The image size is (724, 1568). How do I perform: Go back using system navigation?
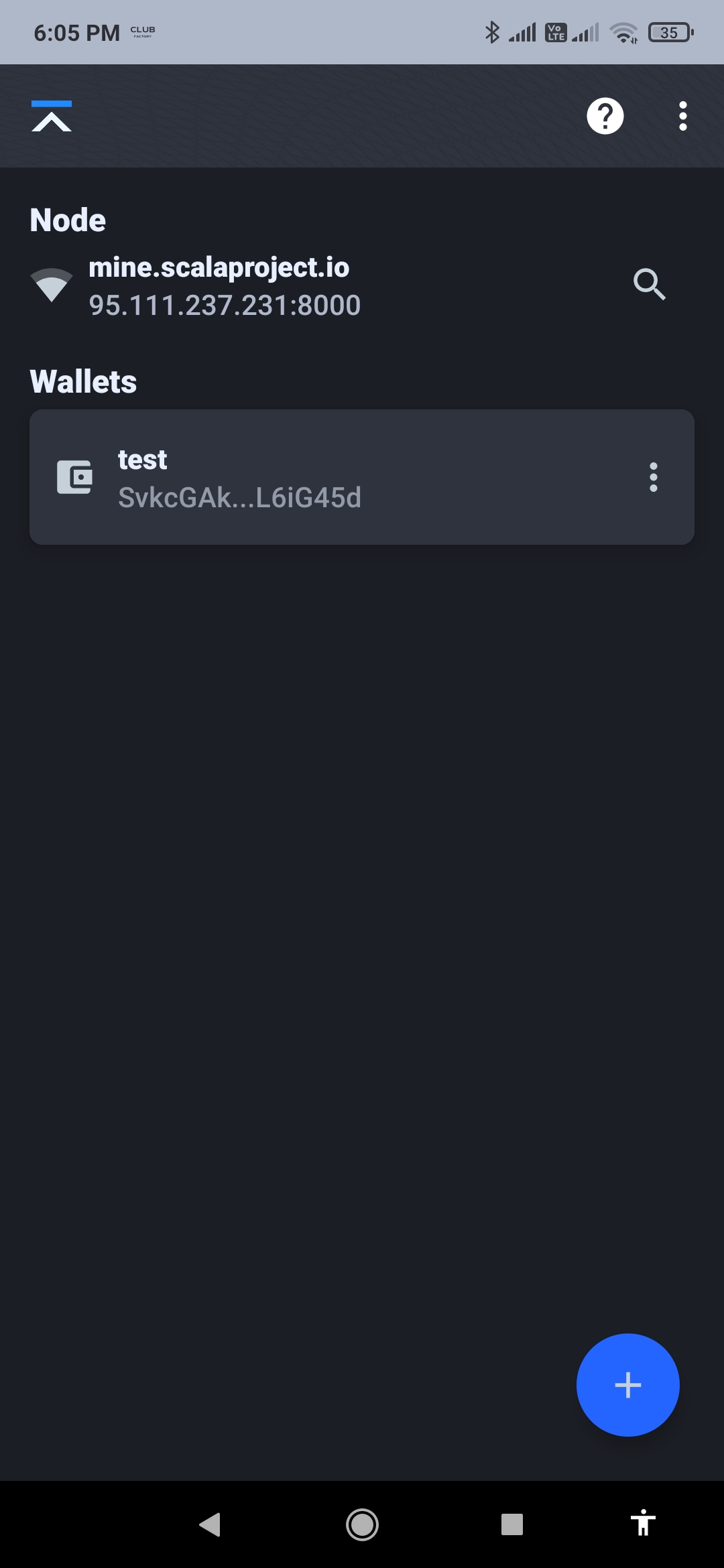tap(210, 1524)
